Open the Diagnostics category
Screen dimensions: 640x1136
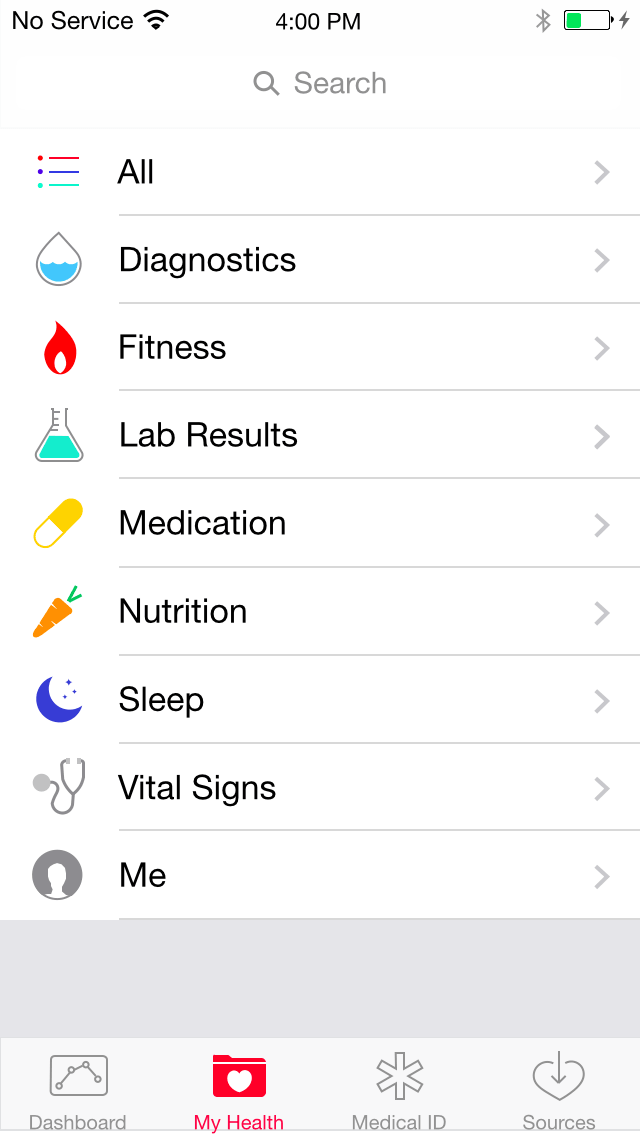click(320, 259)
